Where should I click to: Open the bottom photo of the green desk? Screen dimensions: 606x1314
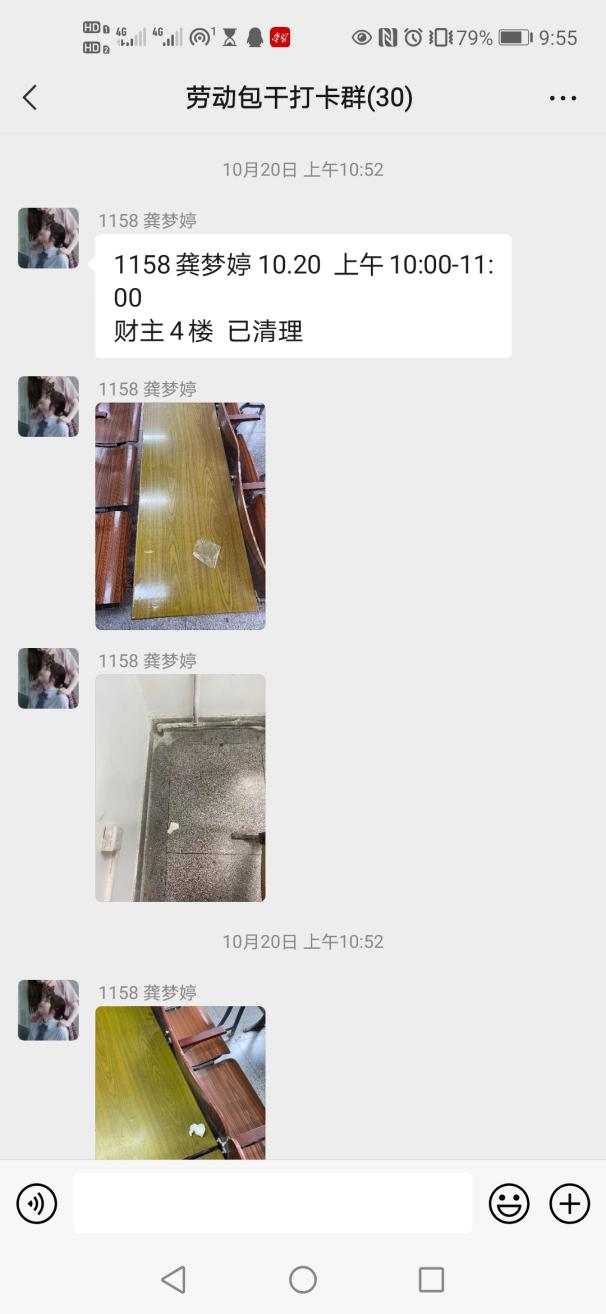(x=180, y=1082)
